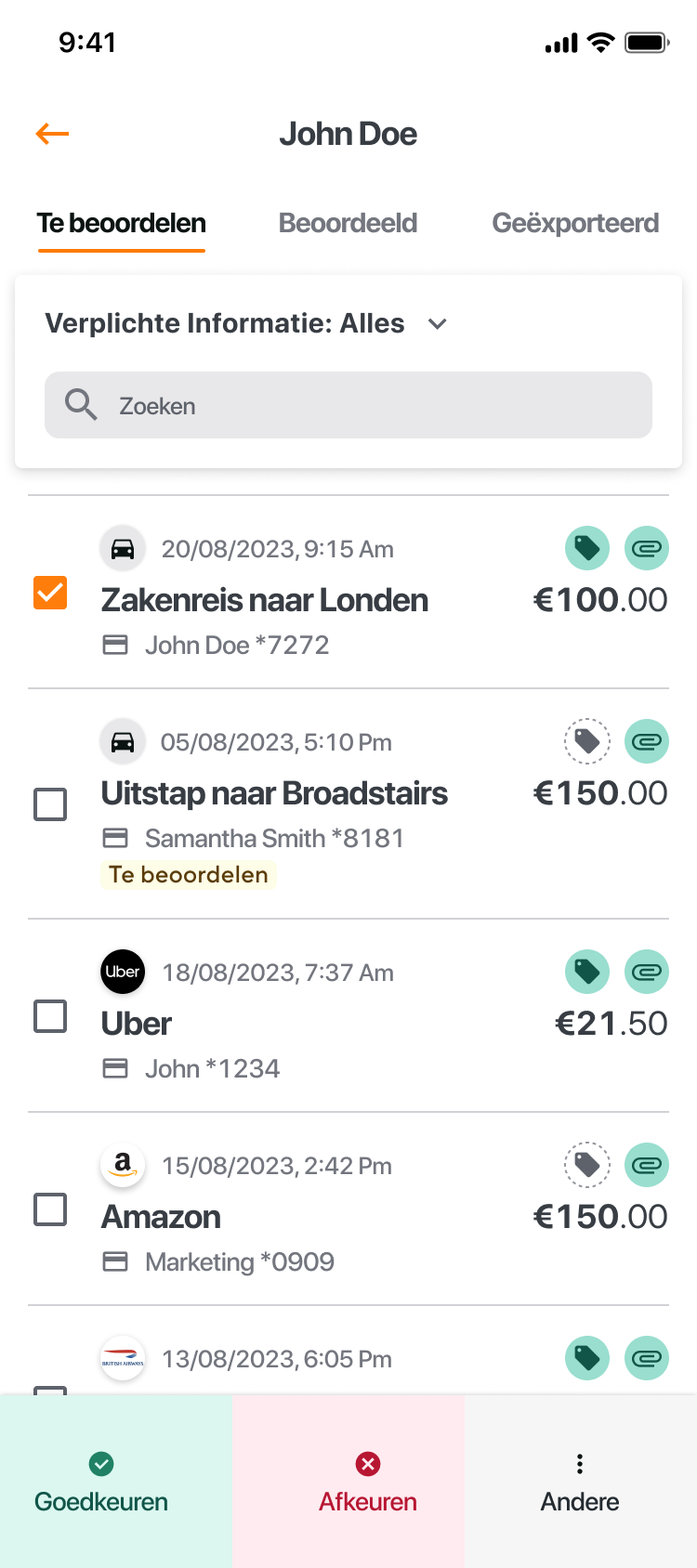Check the Uber expense checkbox
697x1568 pixels.
click(50, 1016)
